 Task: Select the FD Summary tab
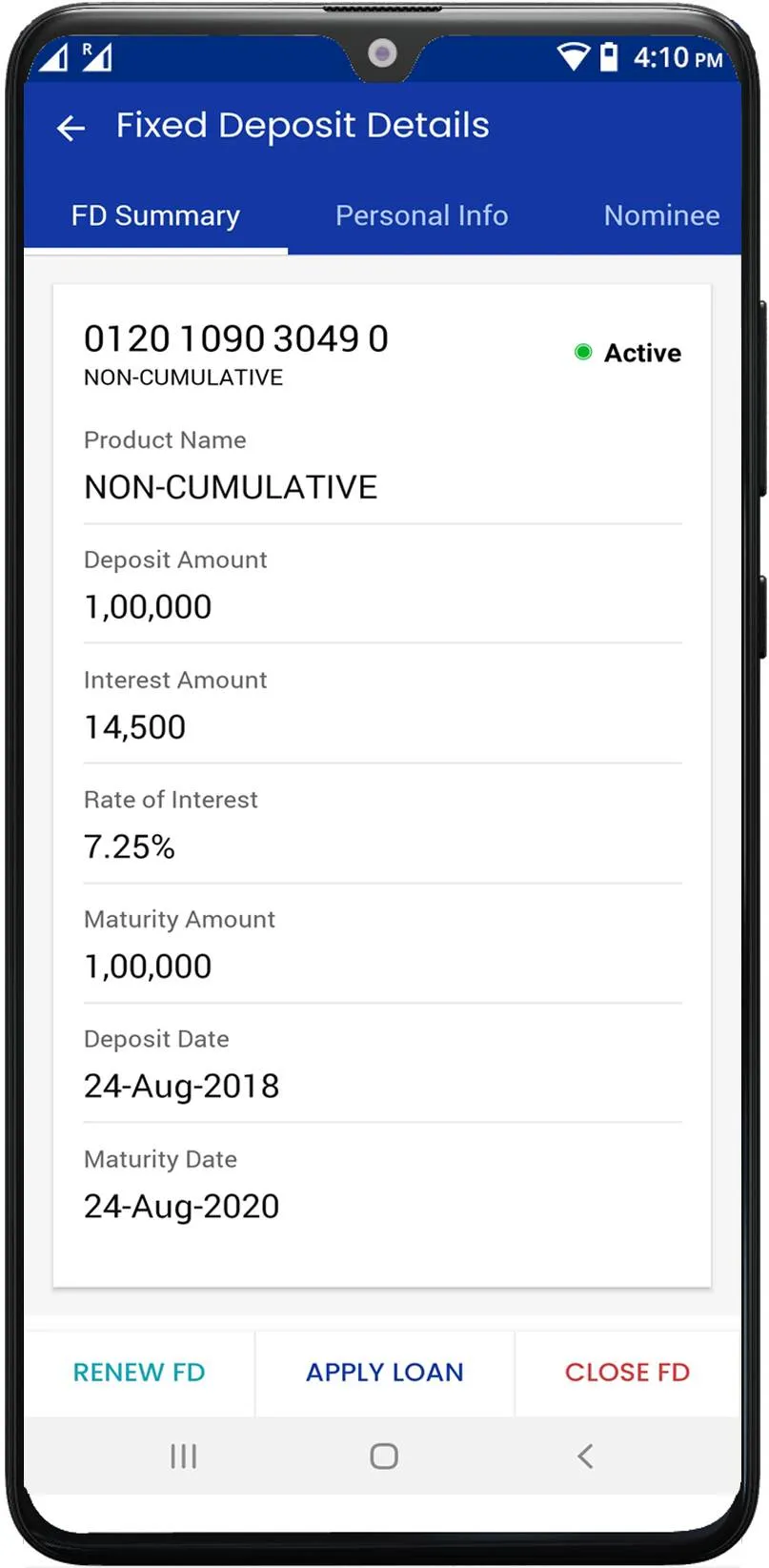pyautogui.click(x=154, y=215)
